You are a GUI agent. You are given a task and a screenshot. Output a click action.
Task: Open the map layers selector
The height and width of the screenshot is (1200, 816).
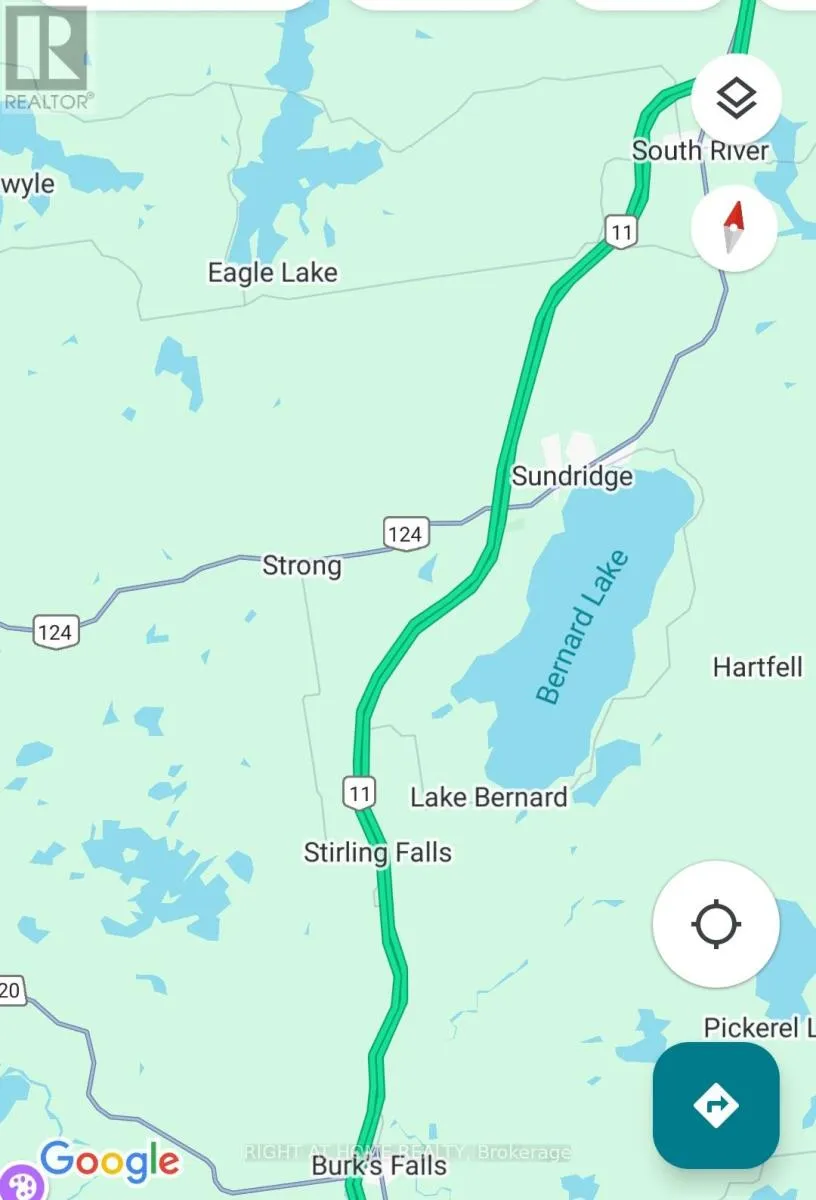coord(736,99)
